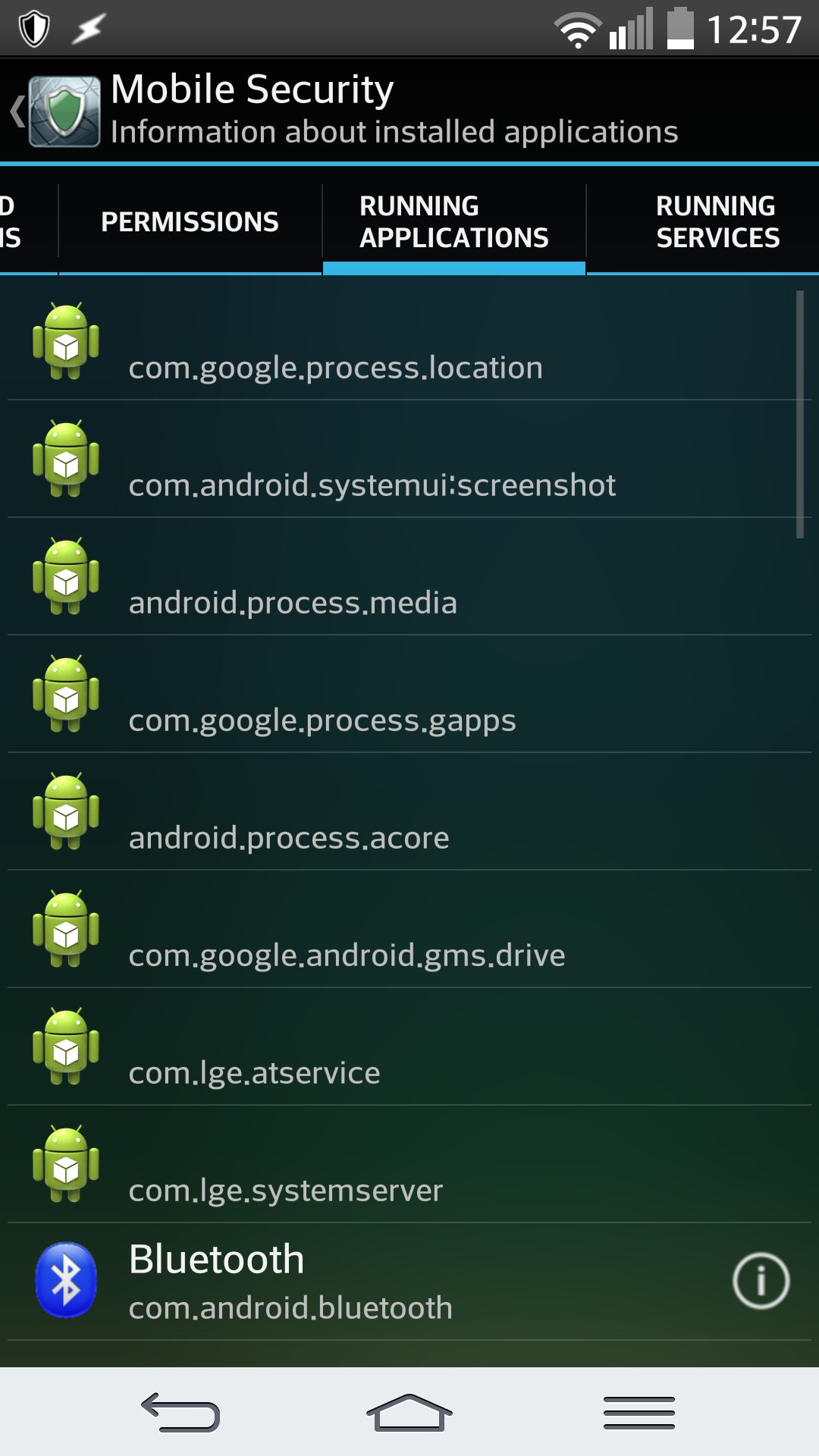Tap the system back button
Screen dimensions: 819x1456
[180, 1412]
